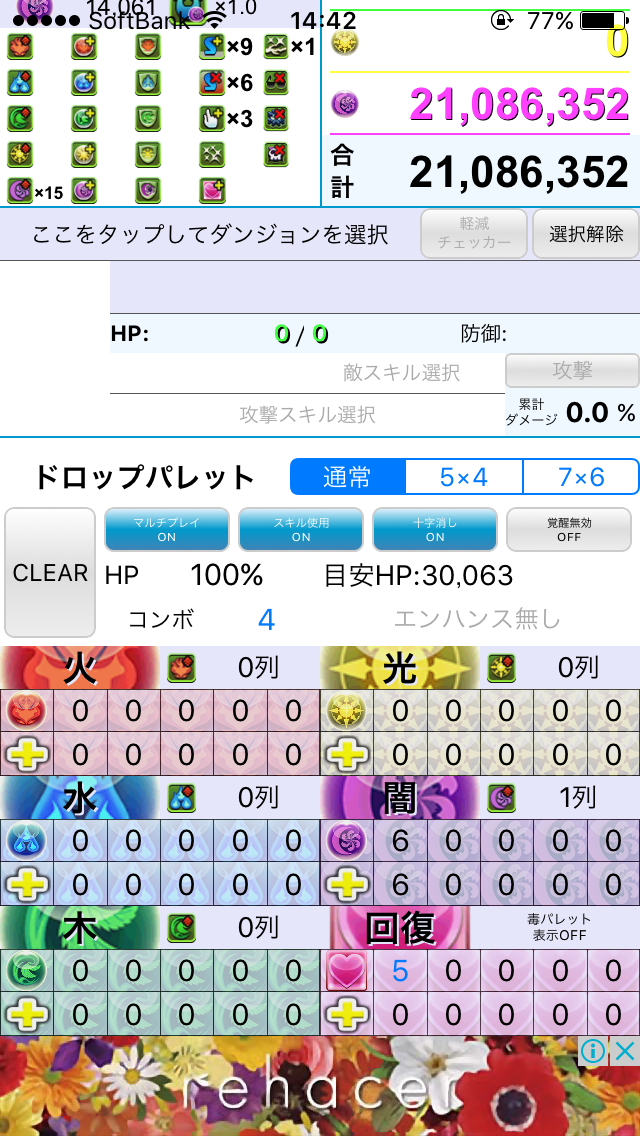Switch drop palette to 7×6
The height and width of the screenshot is (1136, 640).
pos(581,477)
